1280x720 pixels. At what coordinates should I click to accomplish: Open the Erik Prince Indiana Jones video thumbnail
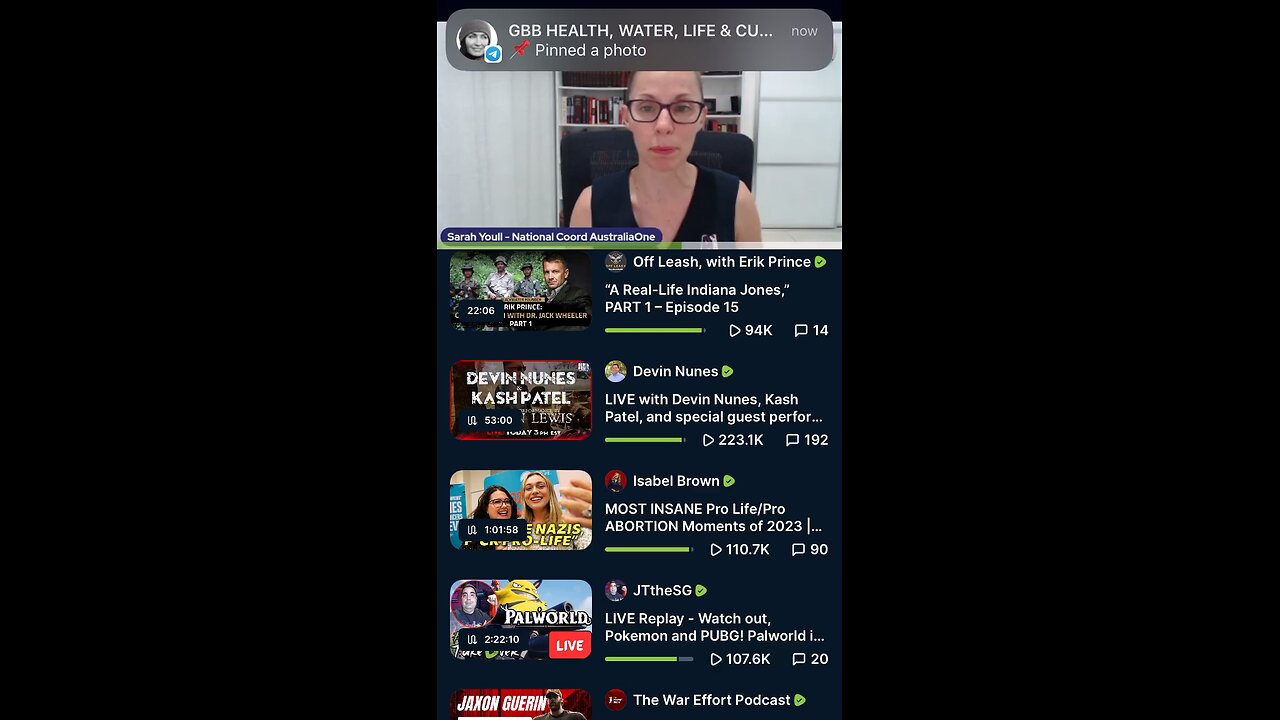(x=520, y=291)
